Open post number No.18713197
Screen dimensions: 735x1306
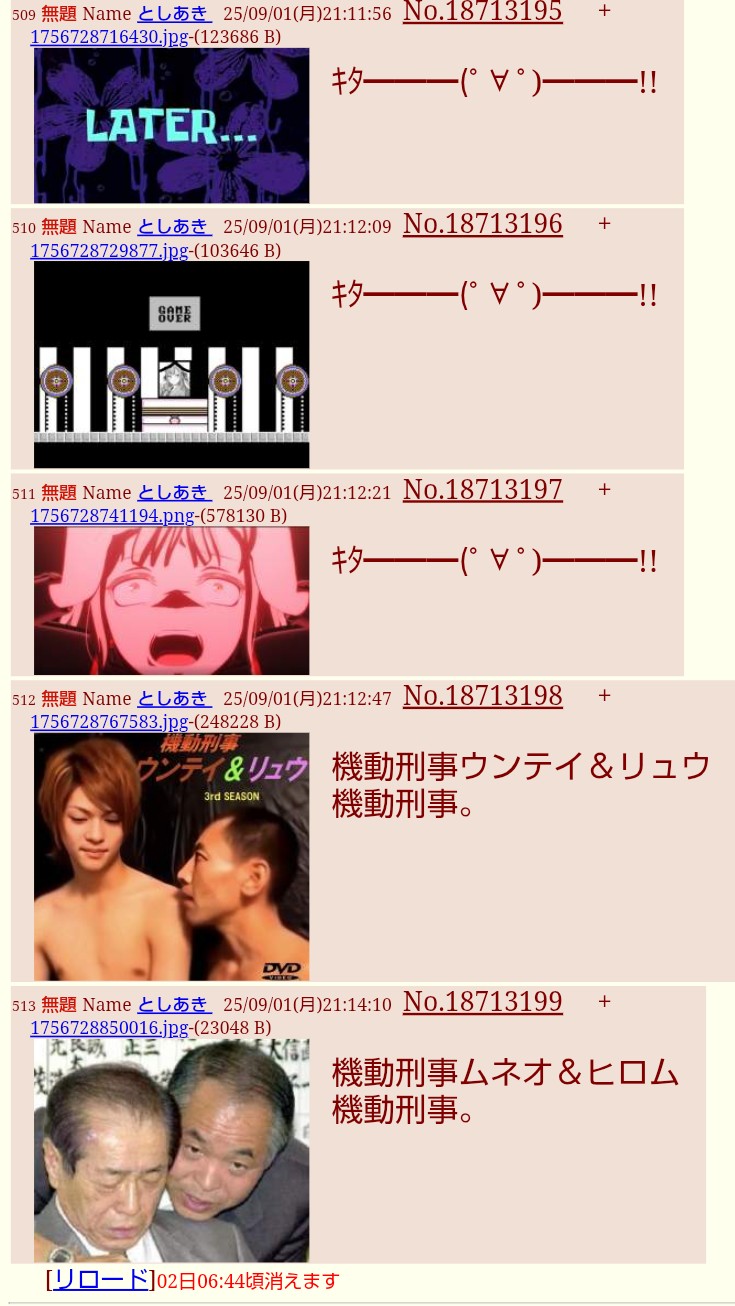tap(482, 490)
